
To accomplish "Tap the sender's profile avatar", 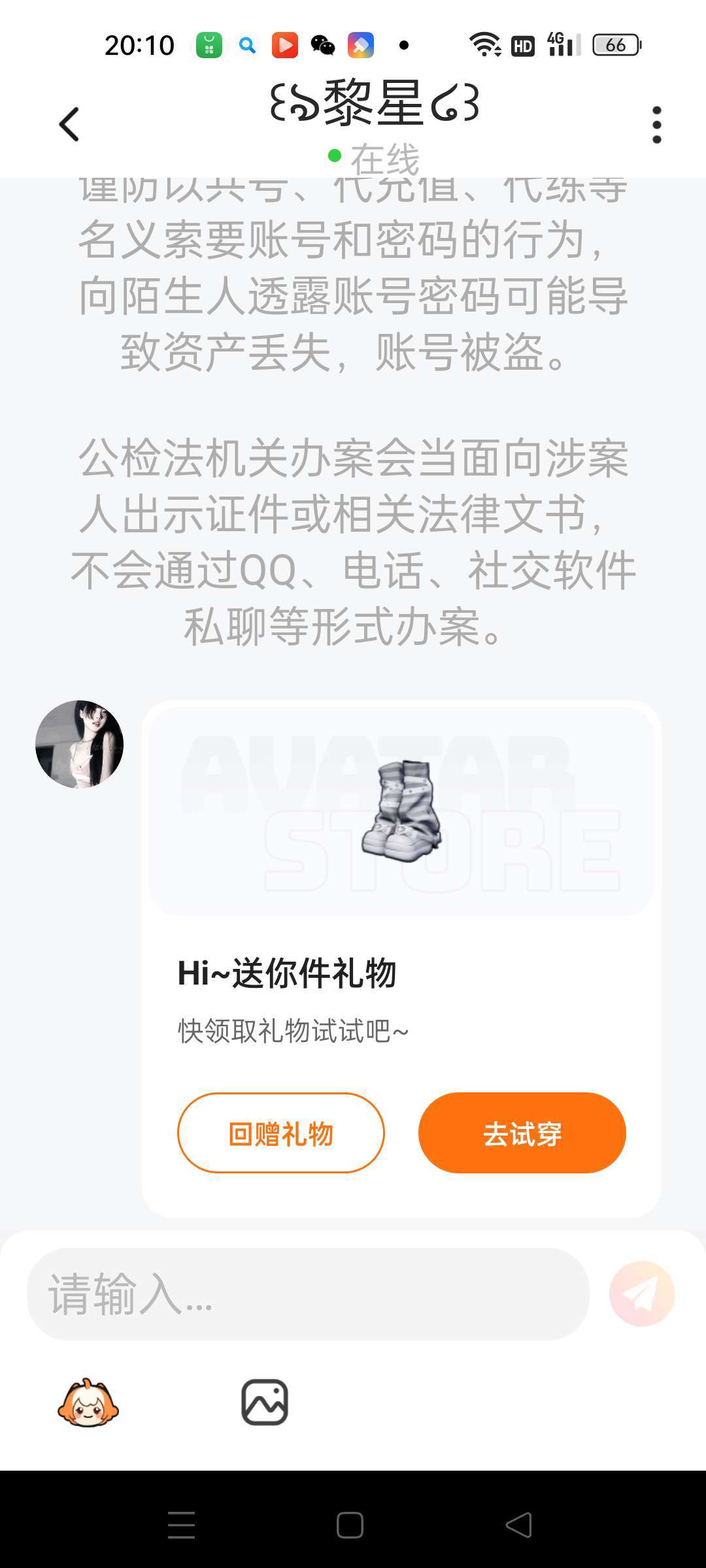I will [79, 744].
